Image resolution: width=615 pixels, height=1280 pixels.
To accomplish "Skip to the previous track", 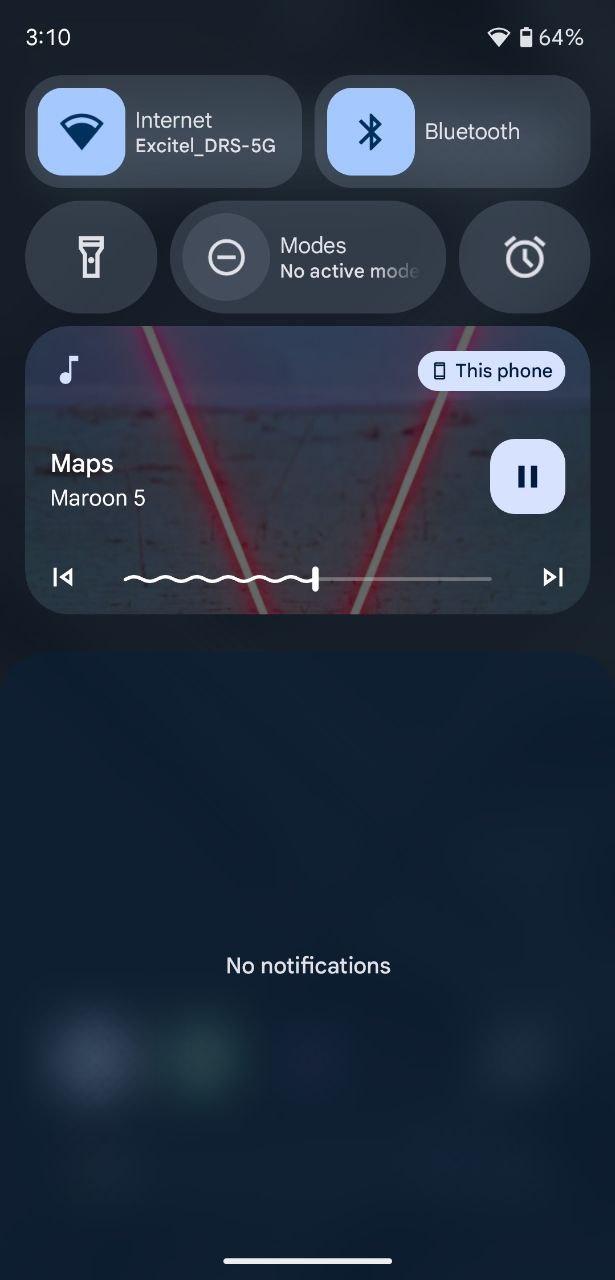I will click(x=63, y=577).
